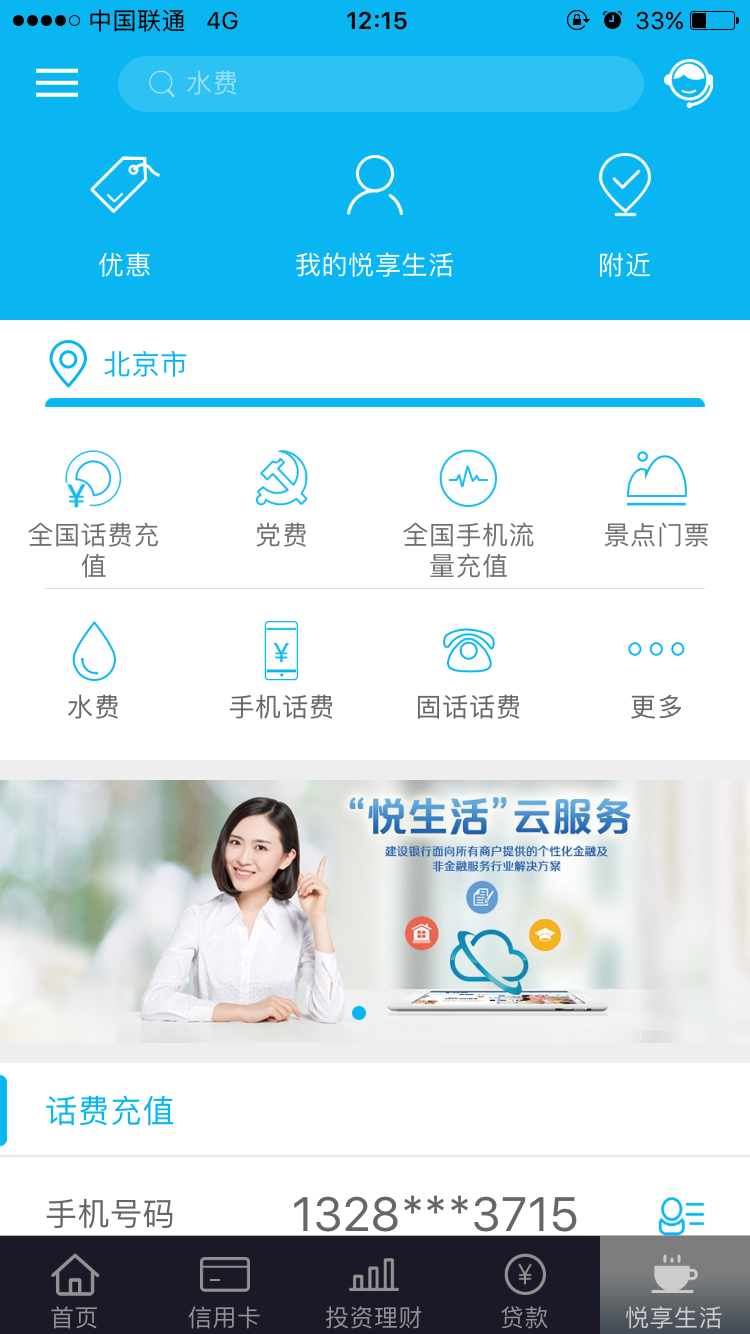The width and height of the screenshot is (750, 1334).
Task: Switch to the 信用卡 tab
Action: pyautogui.click(x=224, y=1290)
